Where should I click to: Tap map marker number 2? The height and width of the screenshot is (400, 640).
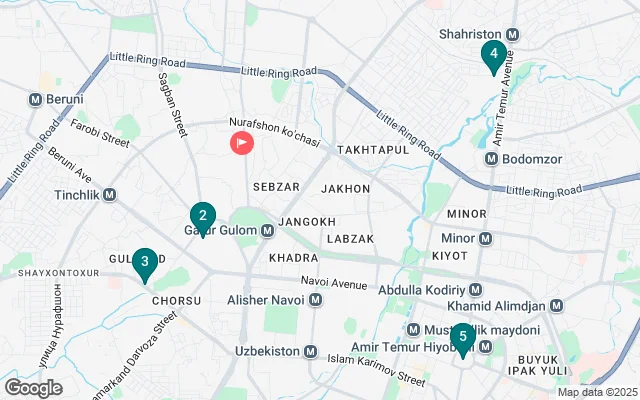pos(203,217)
